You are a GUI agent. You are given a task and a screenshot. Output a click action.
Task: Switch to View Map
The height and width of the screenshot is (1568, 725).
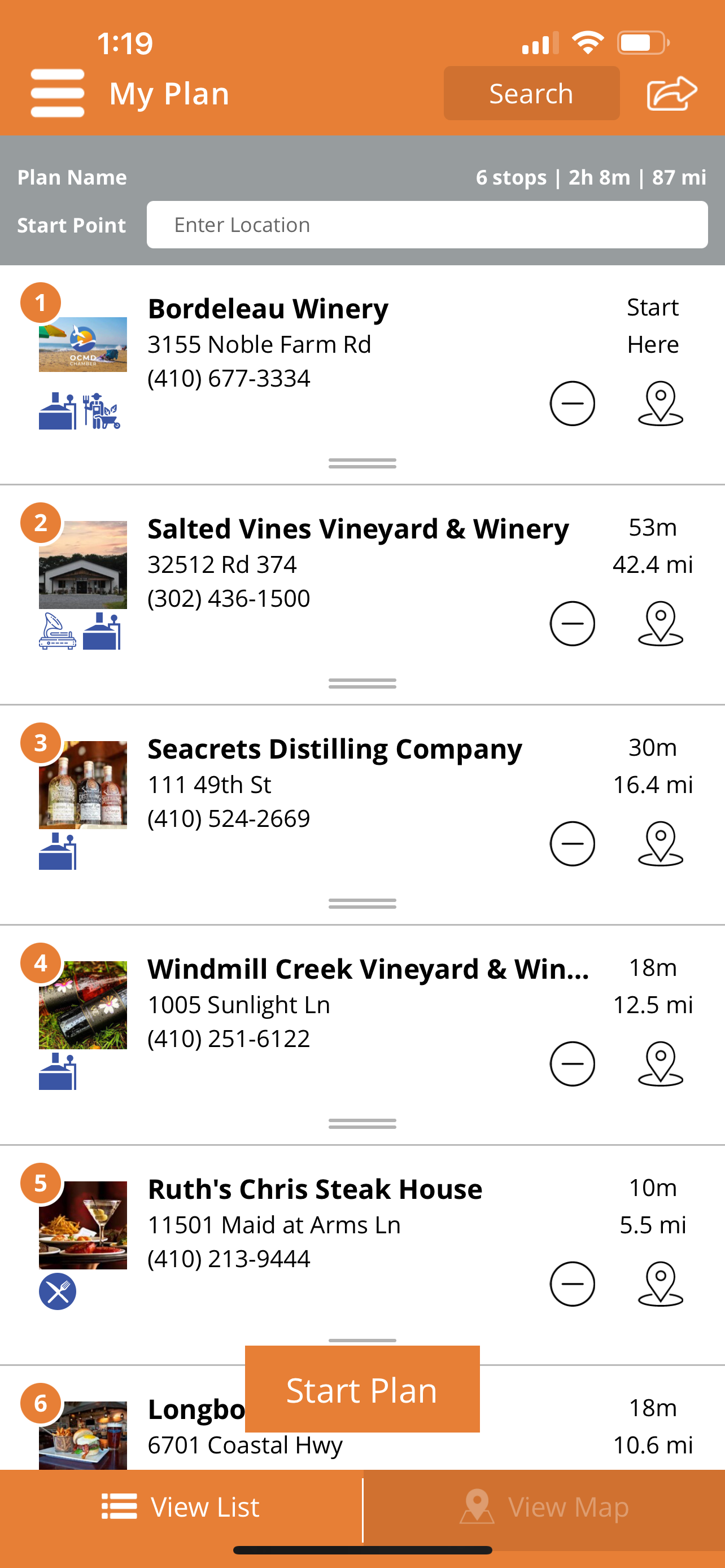[544, 1506]
